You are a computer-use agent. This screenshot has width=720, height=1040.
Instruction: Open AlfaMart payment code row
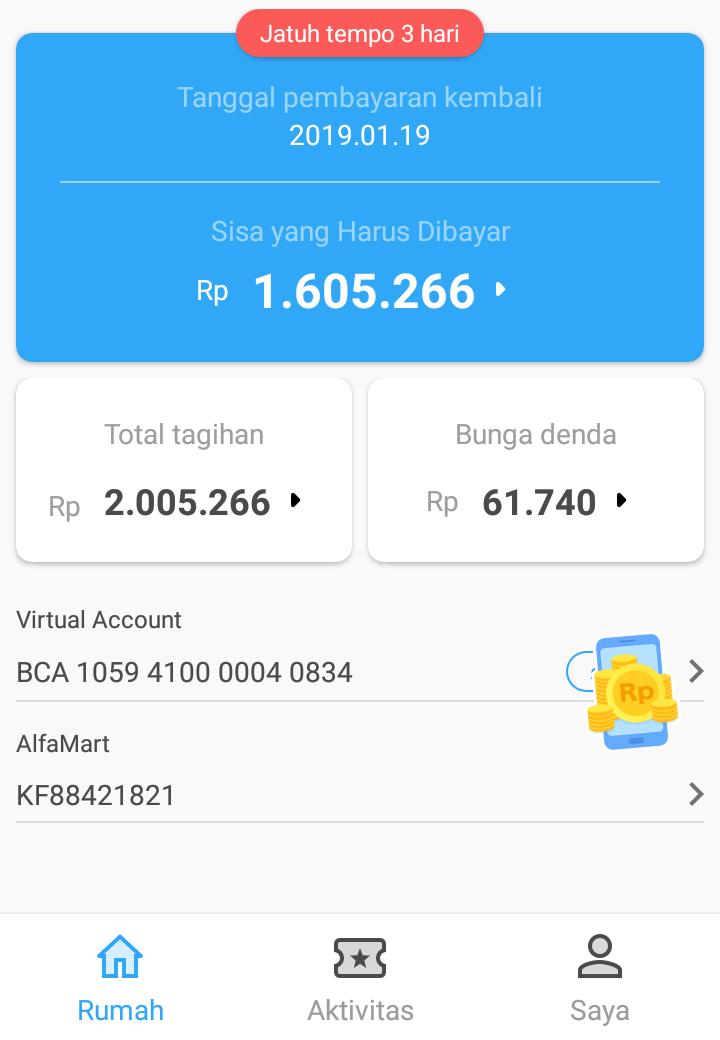pyautogui.click(x=360, y=794)
